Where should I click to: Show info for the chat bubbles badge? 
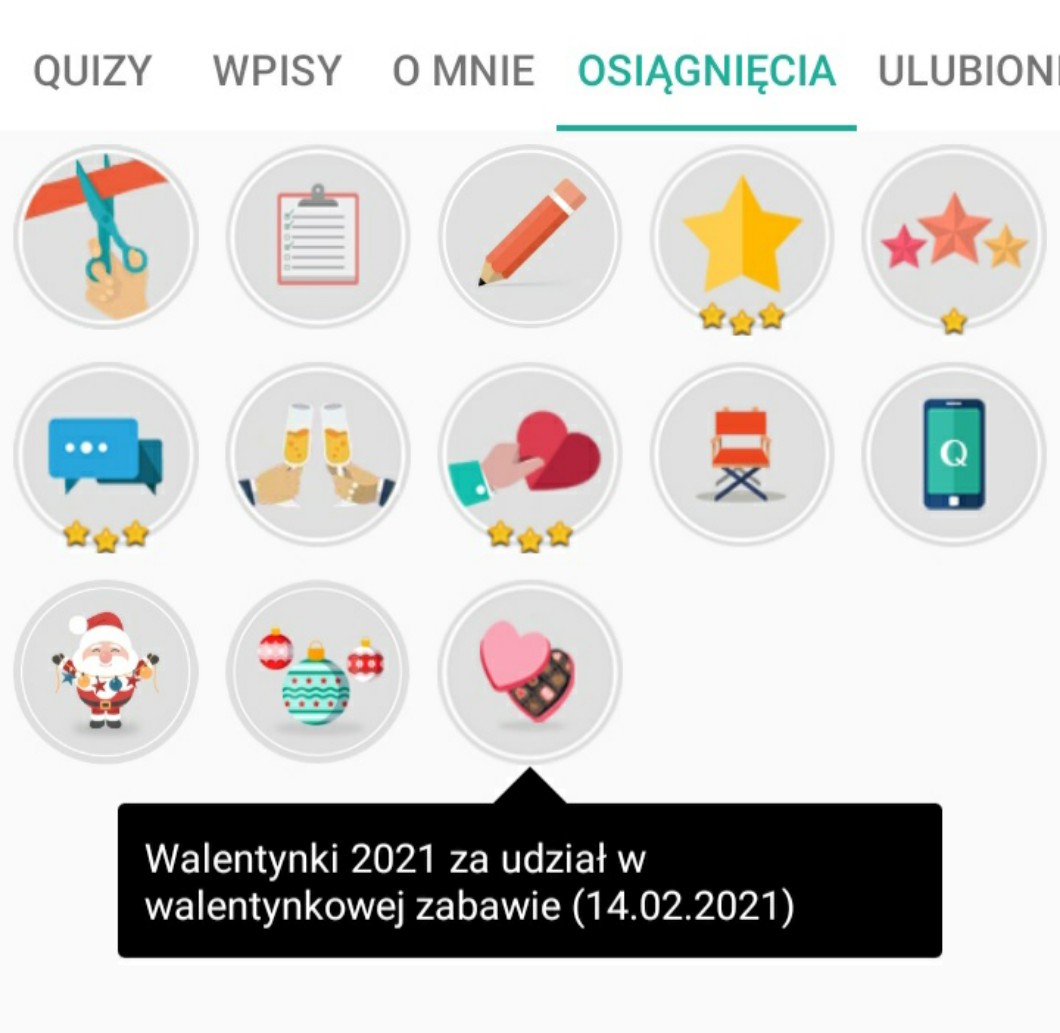106,454
